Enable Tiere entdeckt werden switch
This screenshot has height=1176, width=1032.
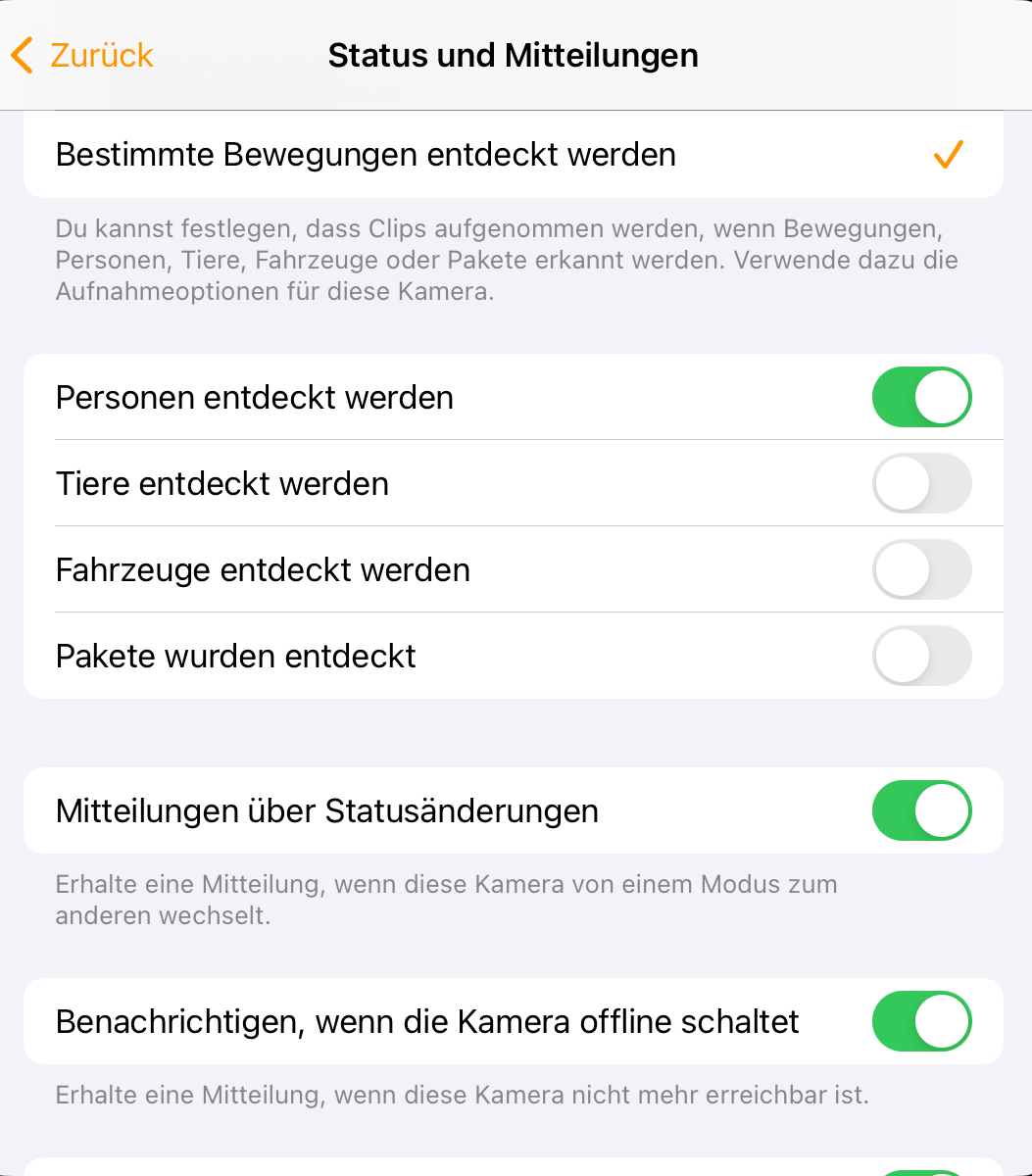[921, 484]
